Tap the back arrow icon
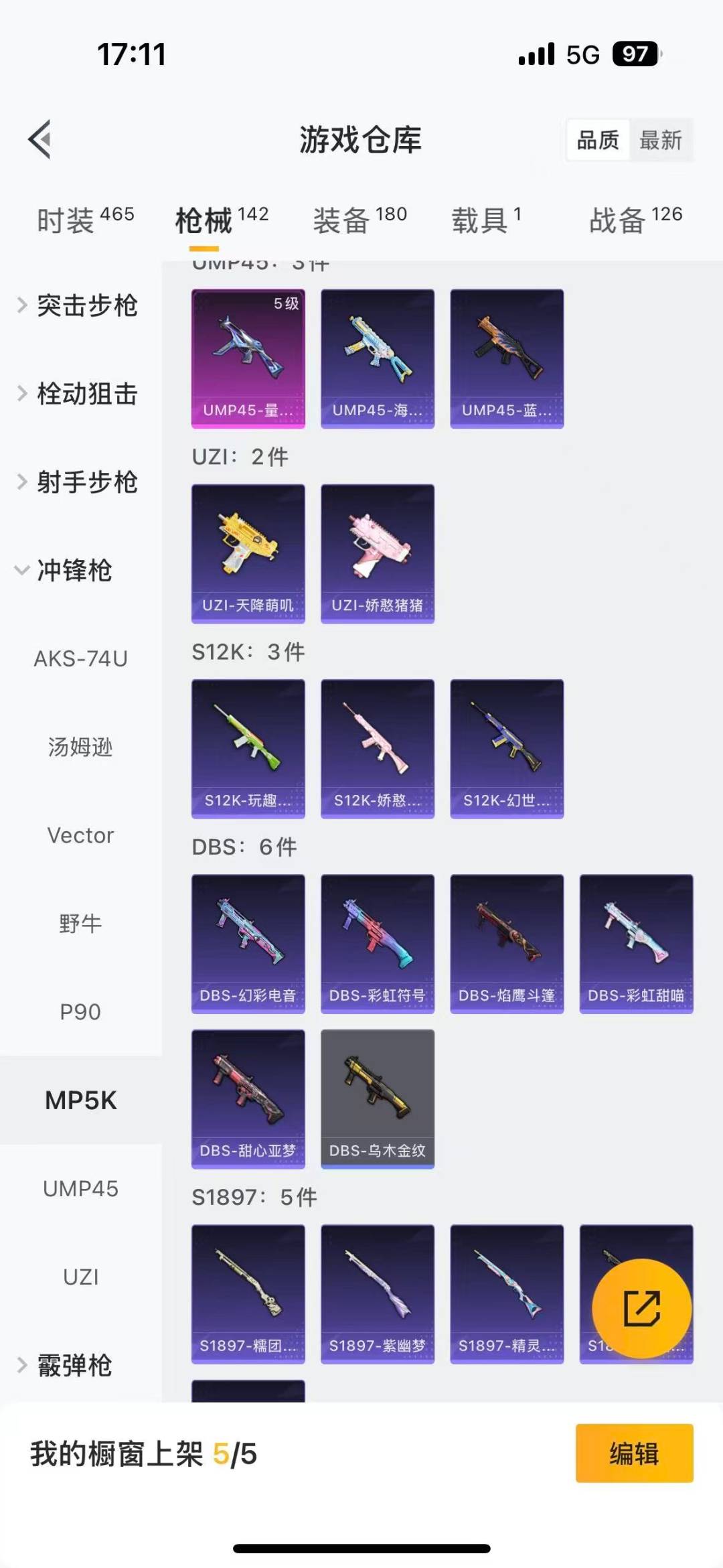Image resolution: width=723 pixels, height=1568 pixels. pos(38,139)
